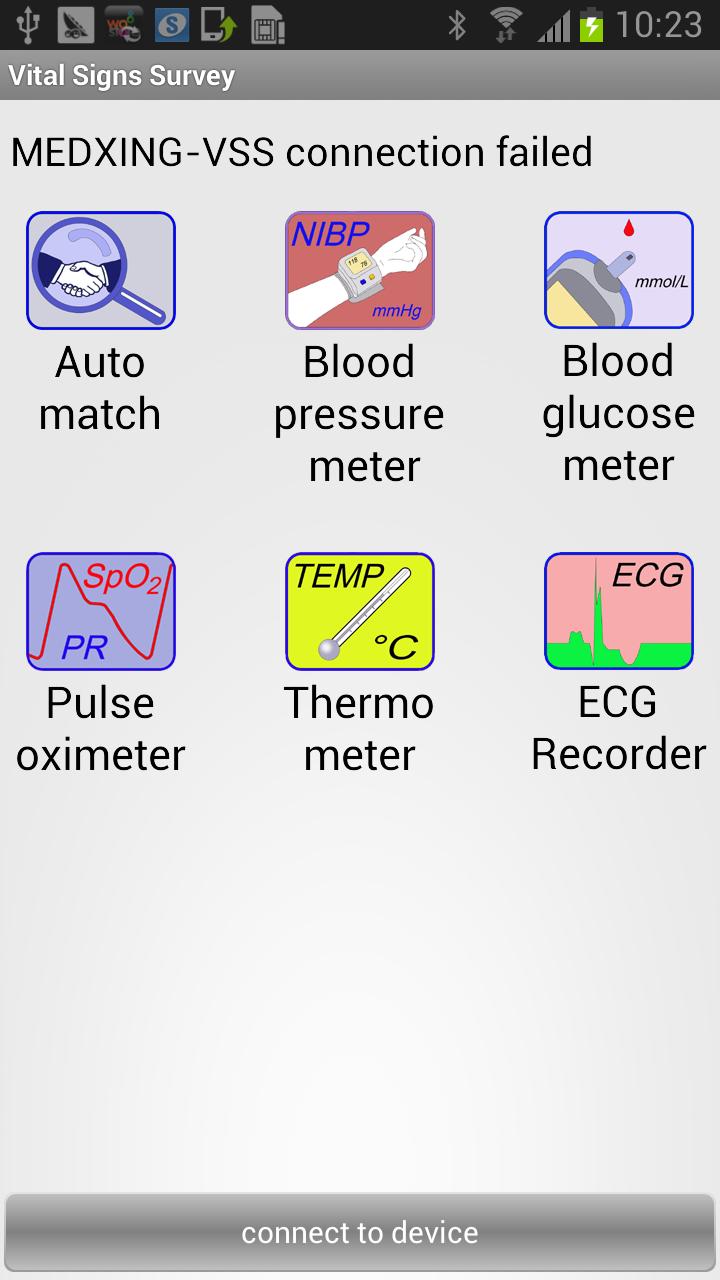Tap the mmol/L glucose device graphic

point(618,270)
